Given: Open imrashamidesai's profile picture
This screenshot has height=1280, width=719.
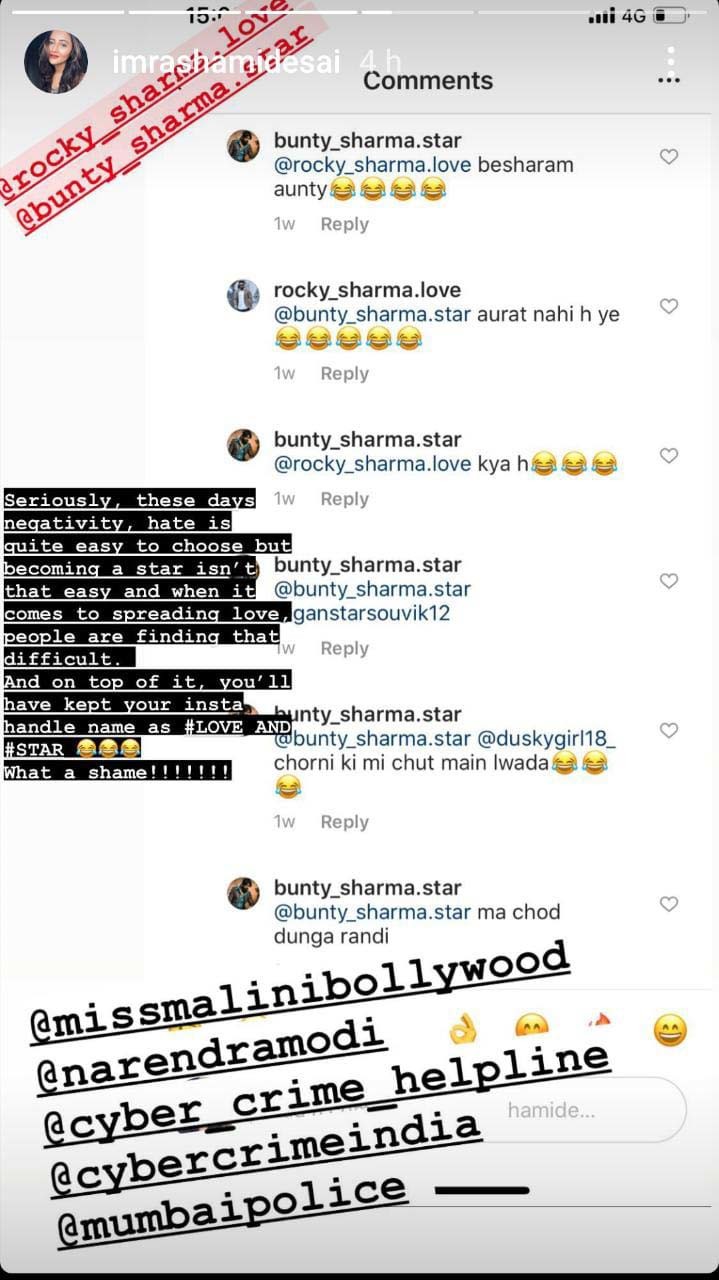Looking at the screenshot, I should (x=56, y=62).
